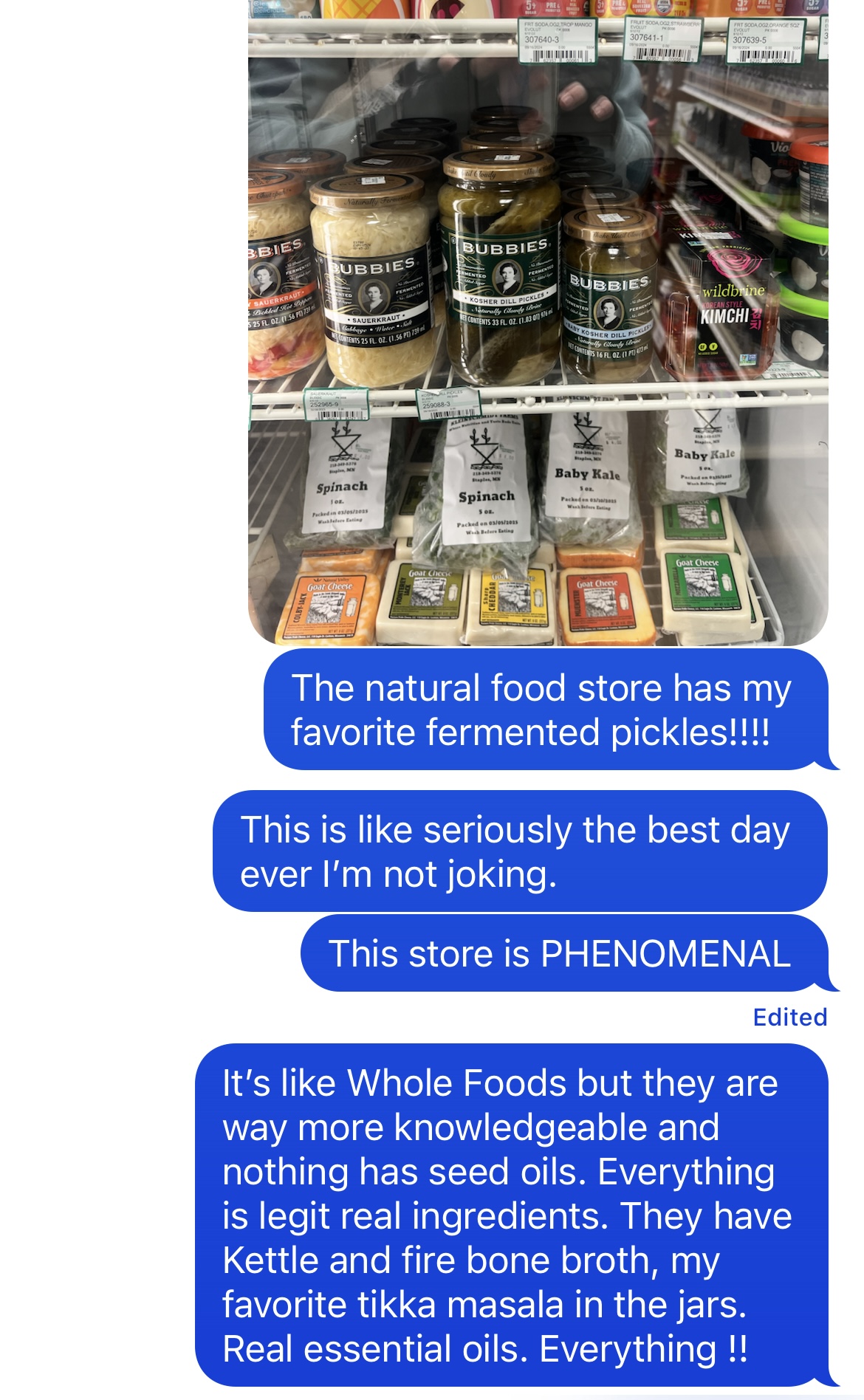Viewport: 864px width, 1400px height.
Task: Tap the Edited label to view edit history
Action: click(x=789, y=1017)
